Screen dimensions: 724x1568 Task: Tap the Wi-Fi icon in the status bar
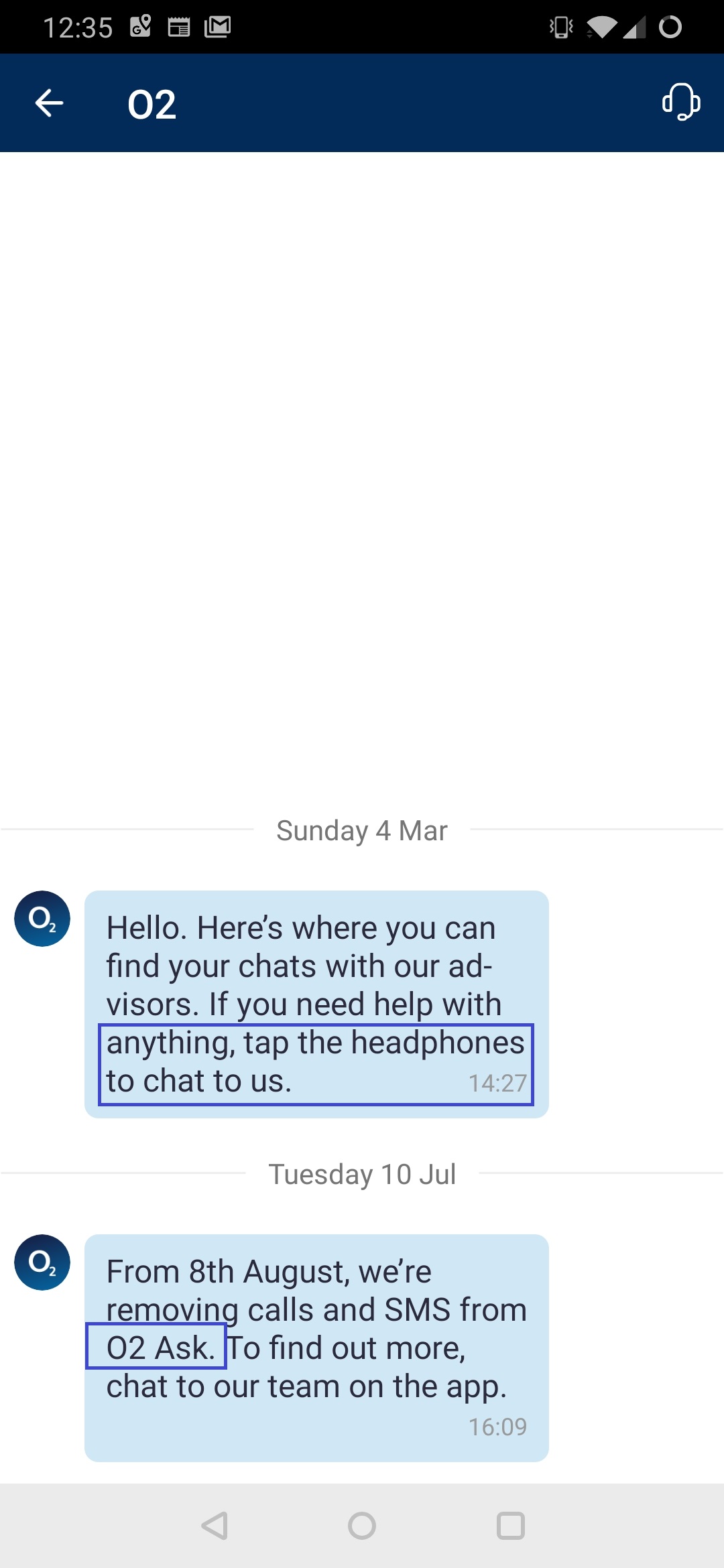click(x=602, y=27)
